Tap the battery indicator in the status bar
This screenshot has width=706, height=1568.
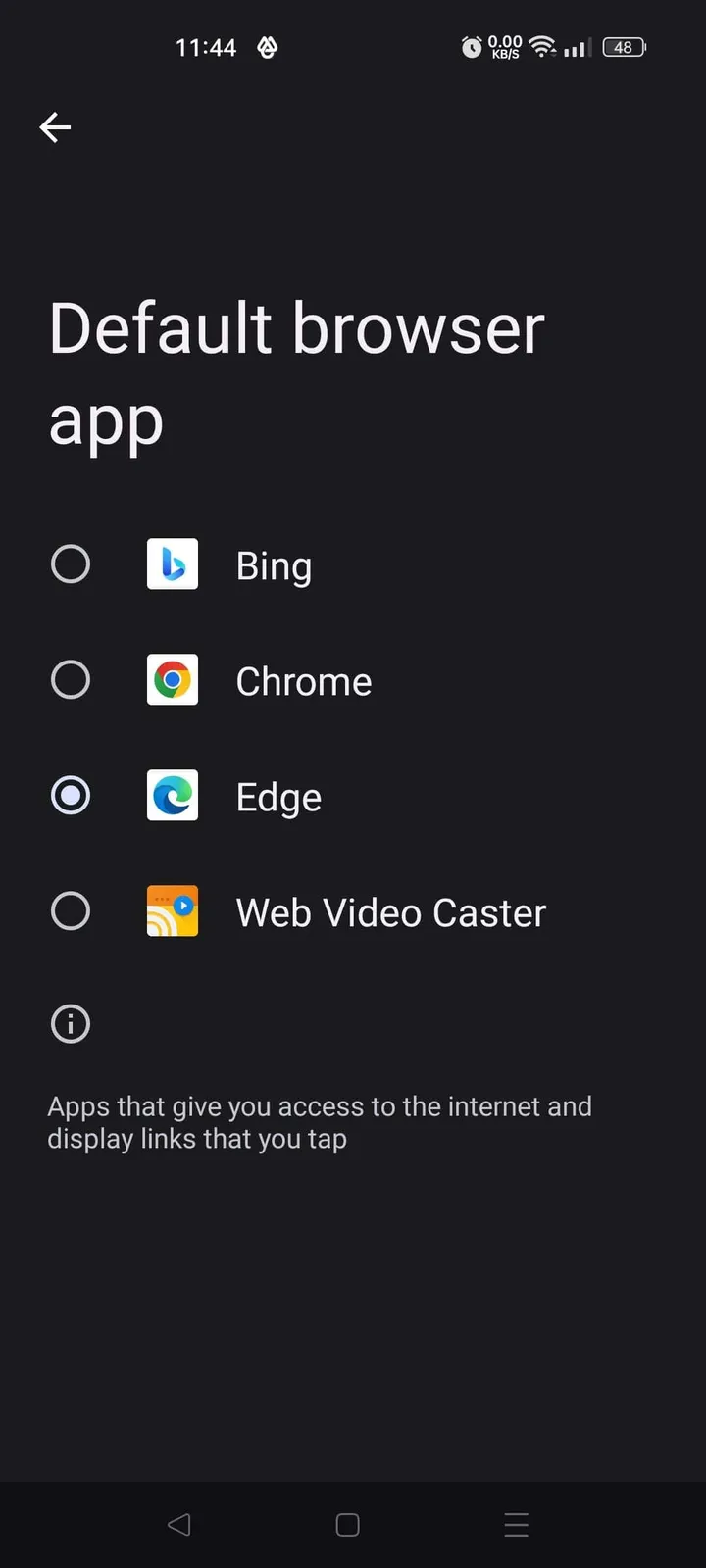[x=624, y=47]
